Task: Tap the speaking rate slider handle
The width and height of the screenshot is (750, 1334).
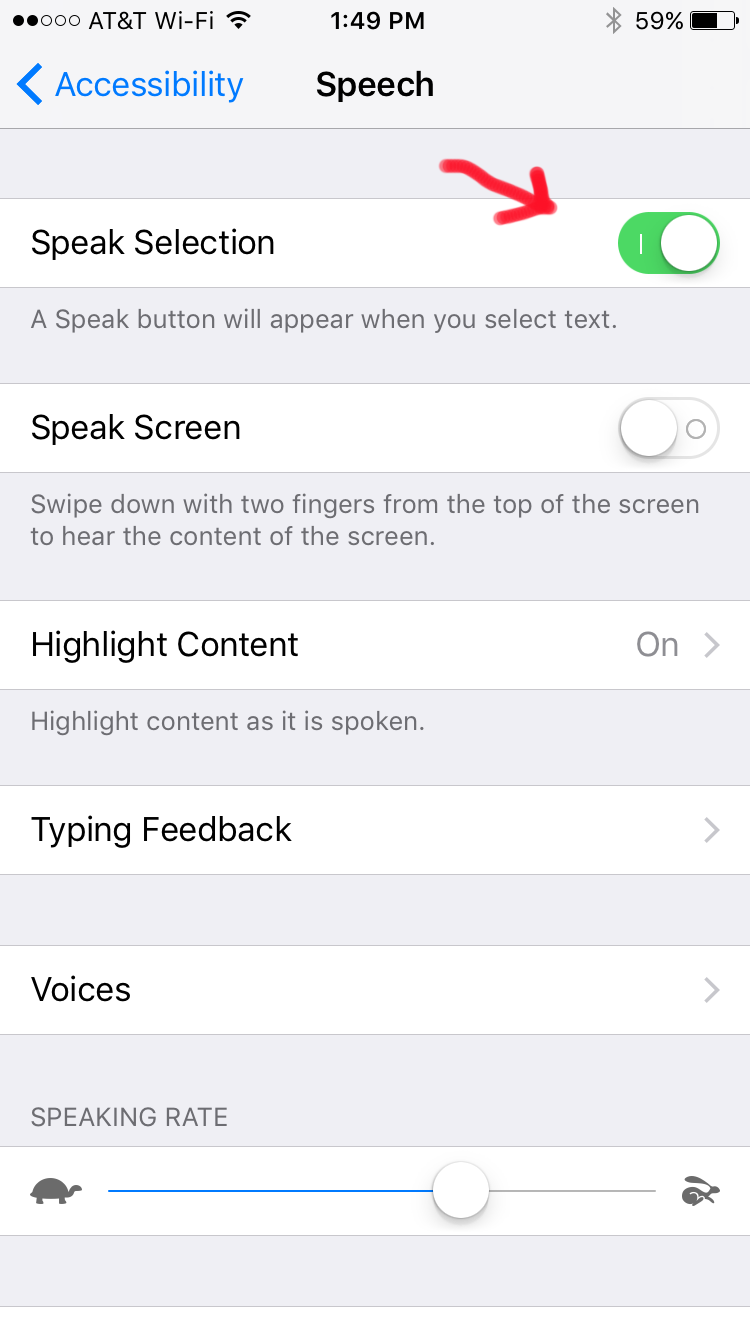Action: 461,1190
